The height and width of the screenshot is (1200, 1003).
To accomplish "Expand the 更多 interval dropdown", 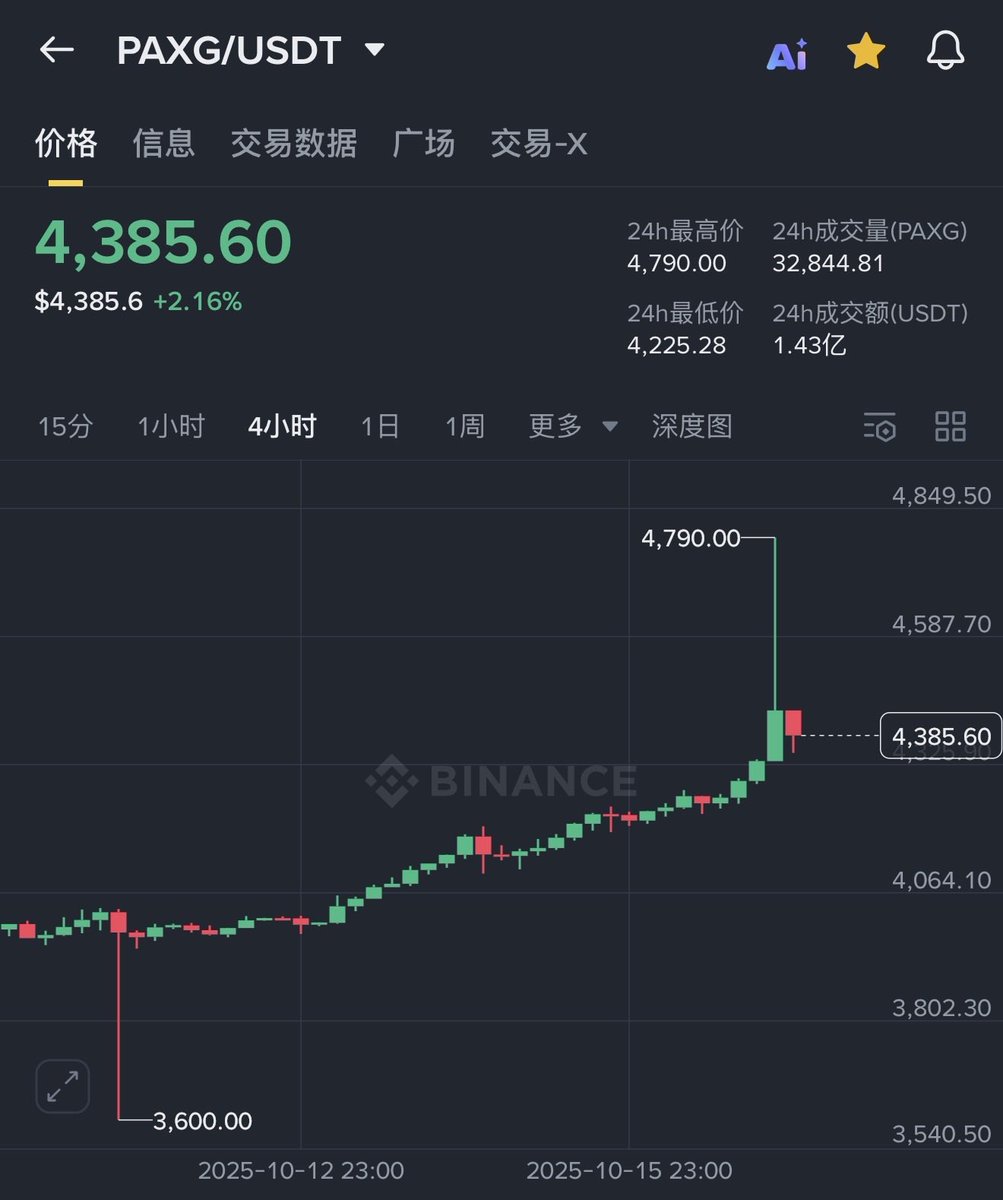I will point(572,427).
